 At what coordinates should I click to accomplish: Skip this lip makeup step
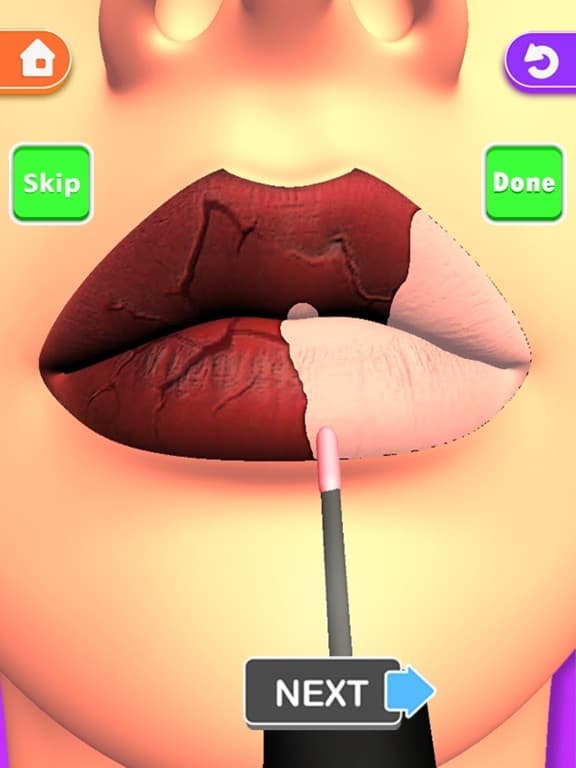click(51, 184)
